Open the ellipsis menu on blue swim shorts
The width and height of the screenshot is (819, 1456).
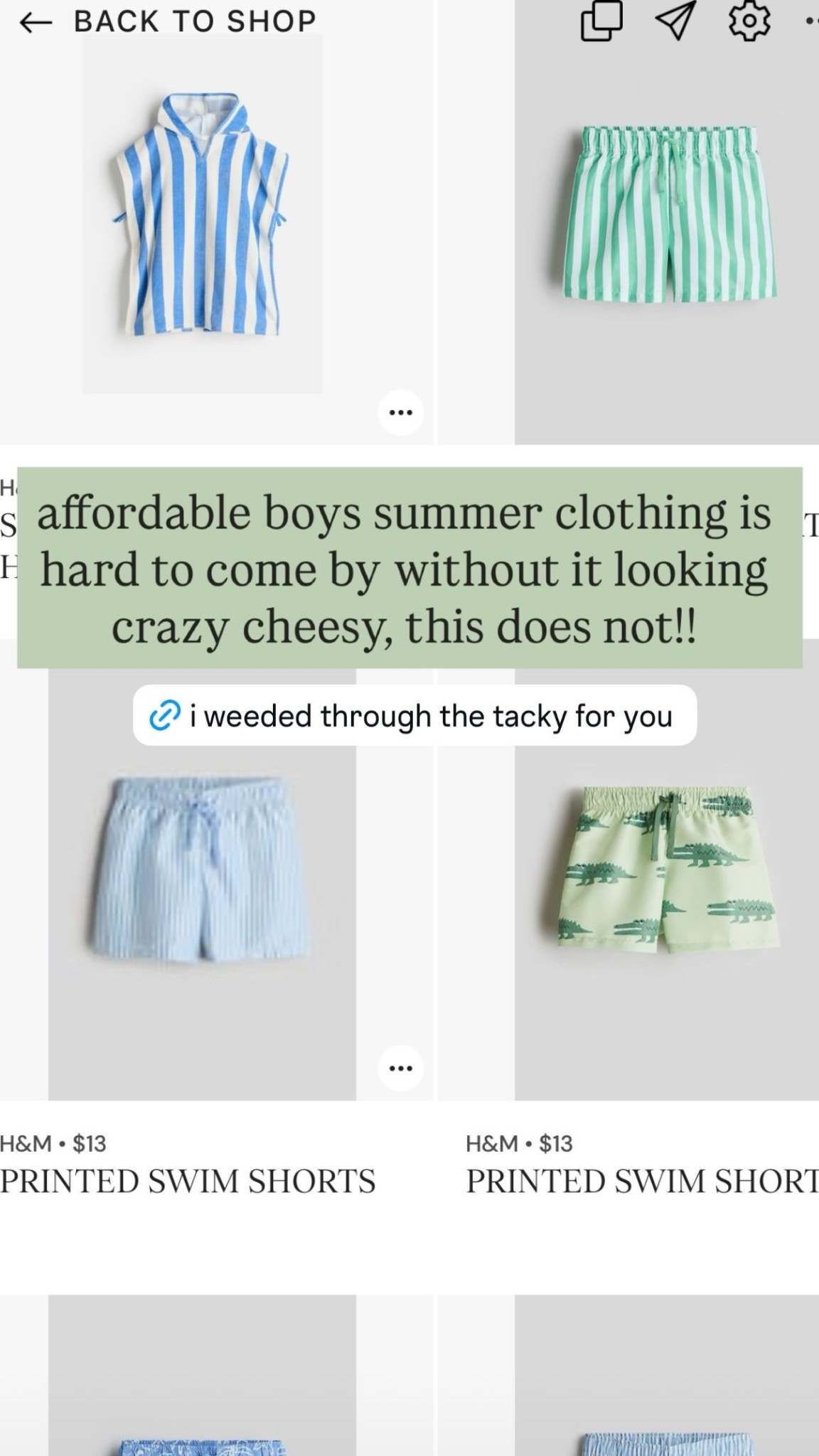tap(402, 1068)
